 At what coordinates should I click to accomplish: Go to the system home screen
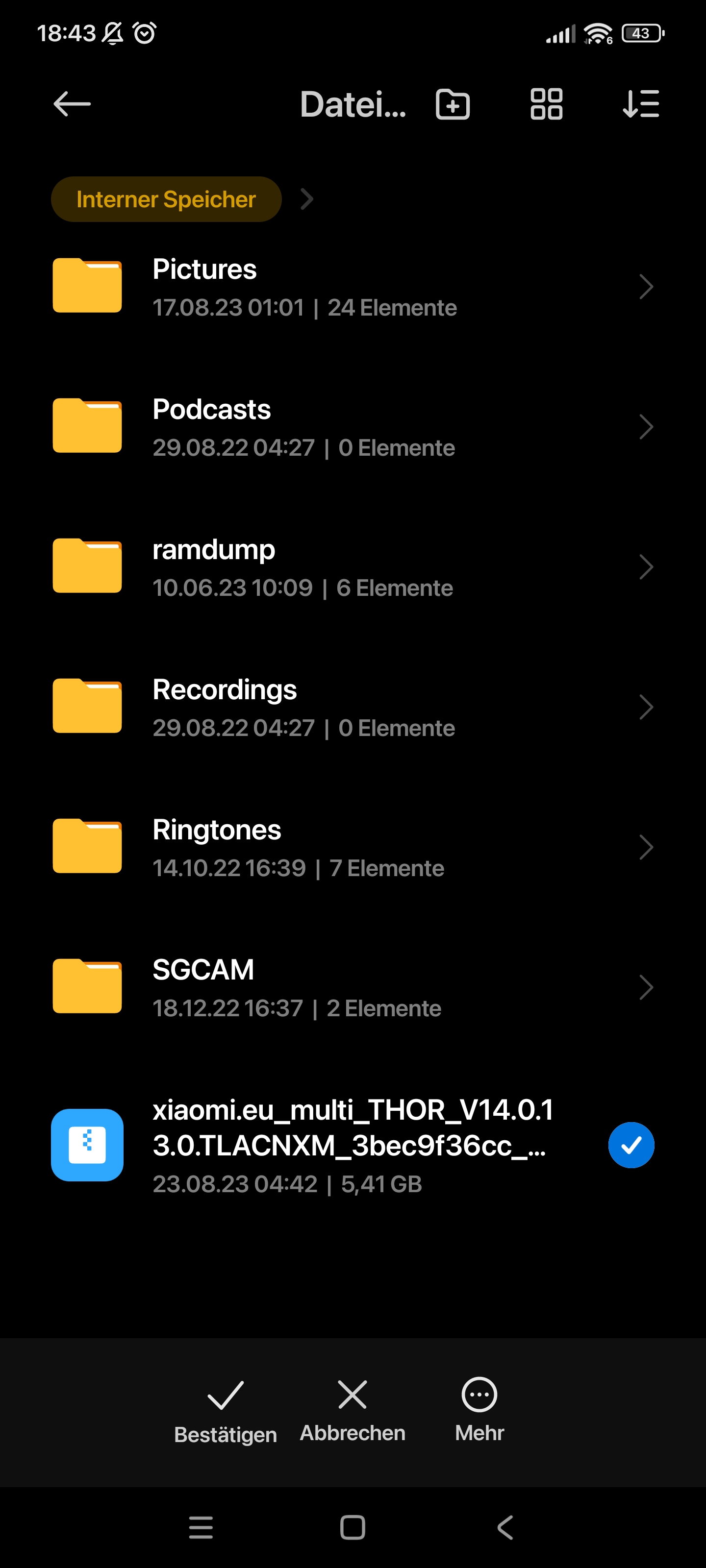click(x=353, y=1527)
